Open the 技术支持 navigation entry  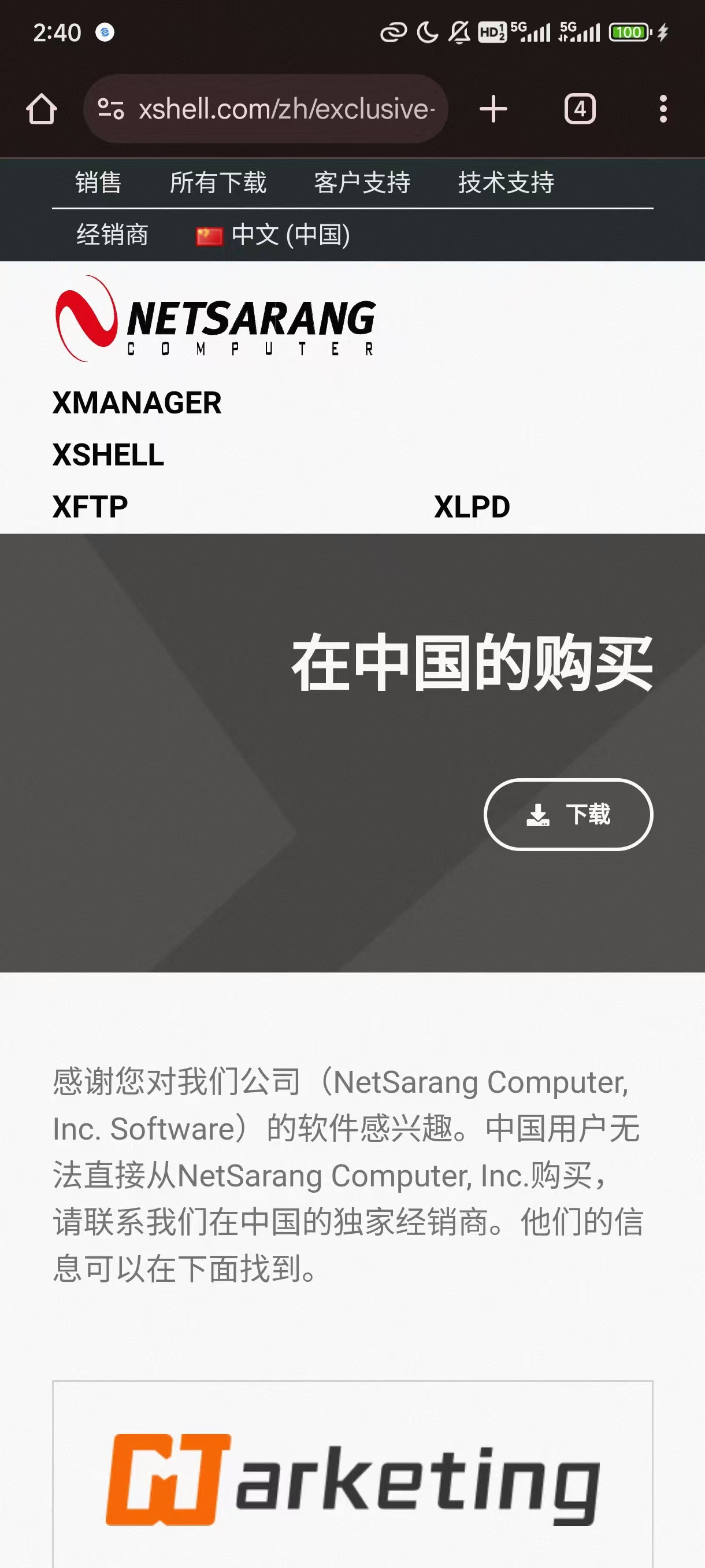[506, 182]
